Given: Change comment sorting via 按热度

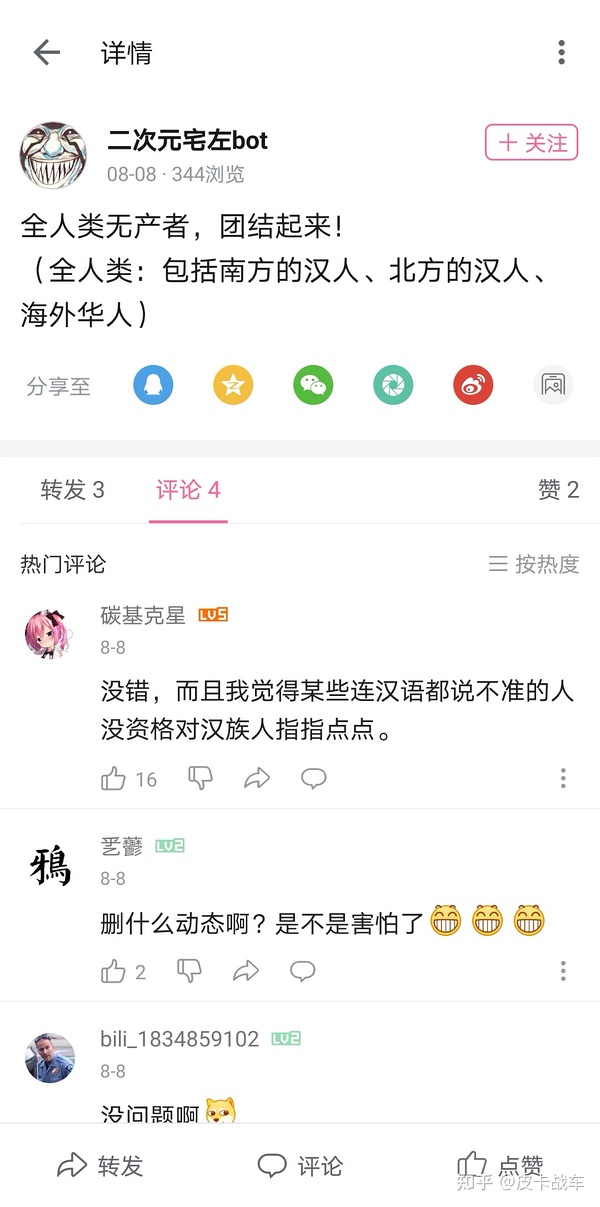Looking at the screenshot, I should tap(534, 564).
